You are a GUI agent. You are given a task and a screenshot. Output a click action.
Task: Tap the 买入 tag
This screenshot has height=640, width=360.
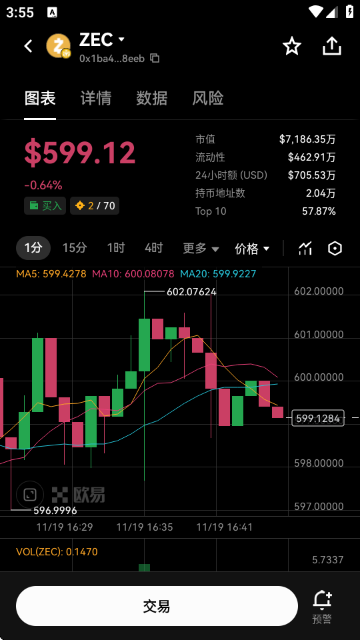click(x=45, y=206)
